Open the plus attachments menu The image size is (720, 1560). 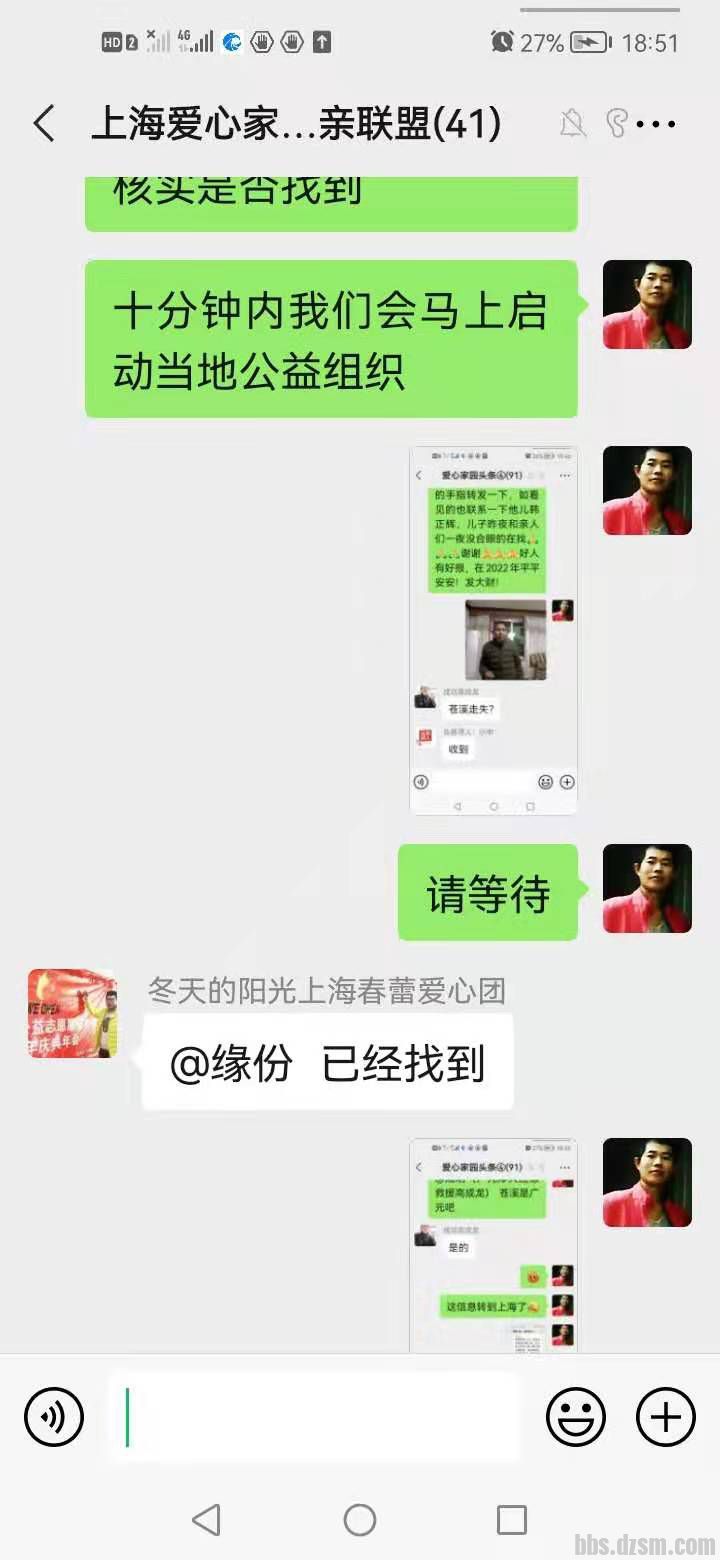(666, 1417)
